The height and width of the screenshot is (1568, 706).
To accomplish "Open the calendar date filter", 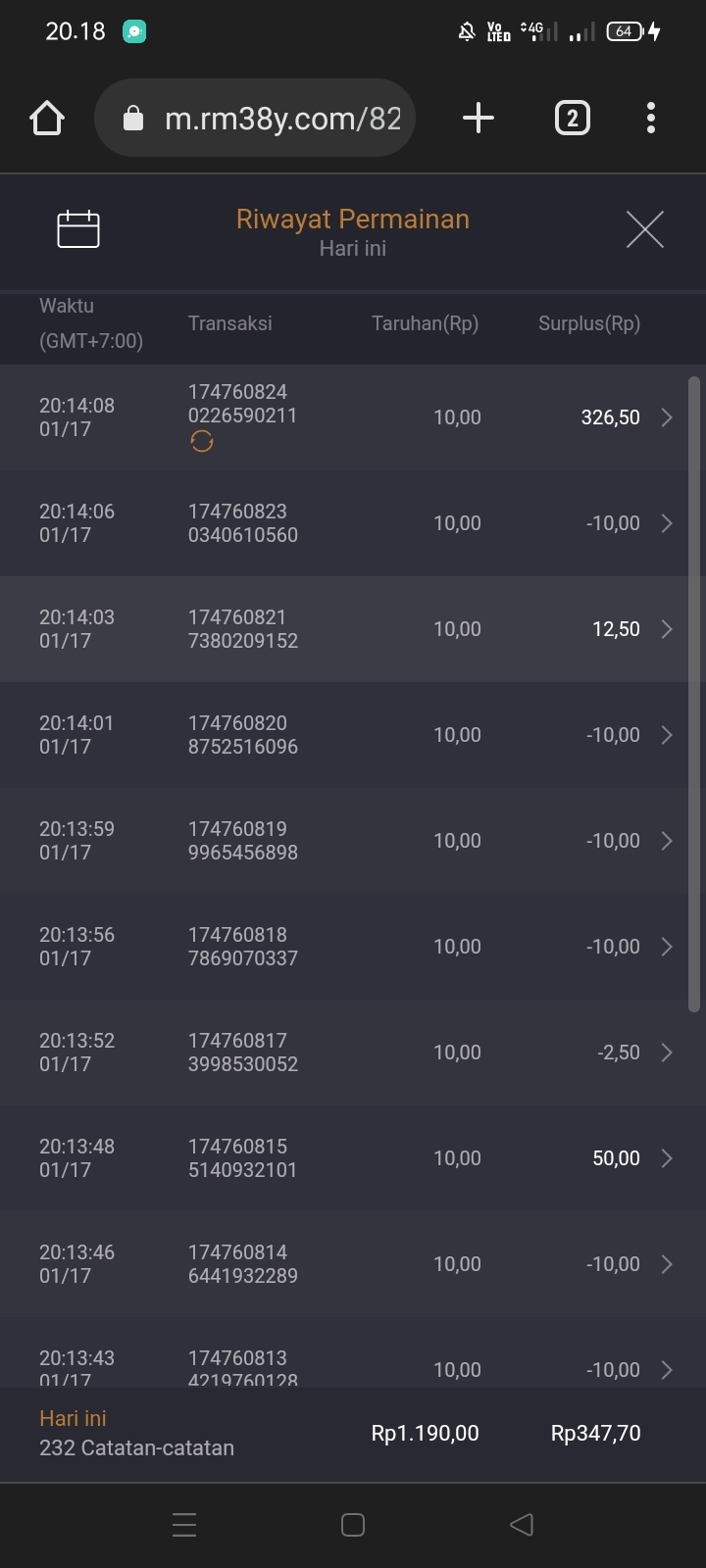I will [78, 229].
